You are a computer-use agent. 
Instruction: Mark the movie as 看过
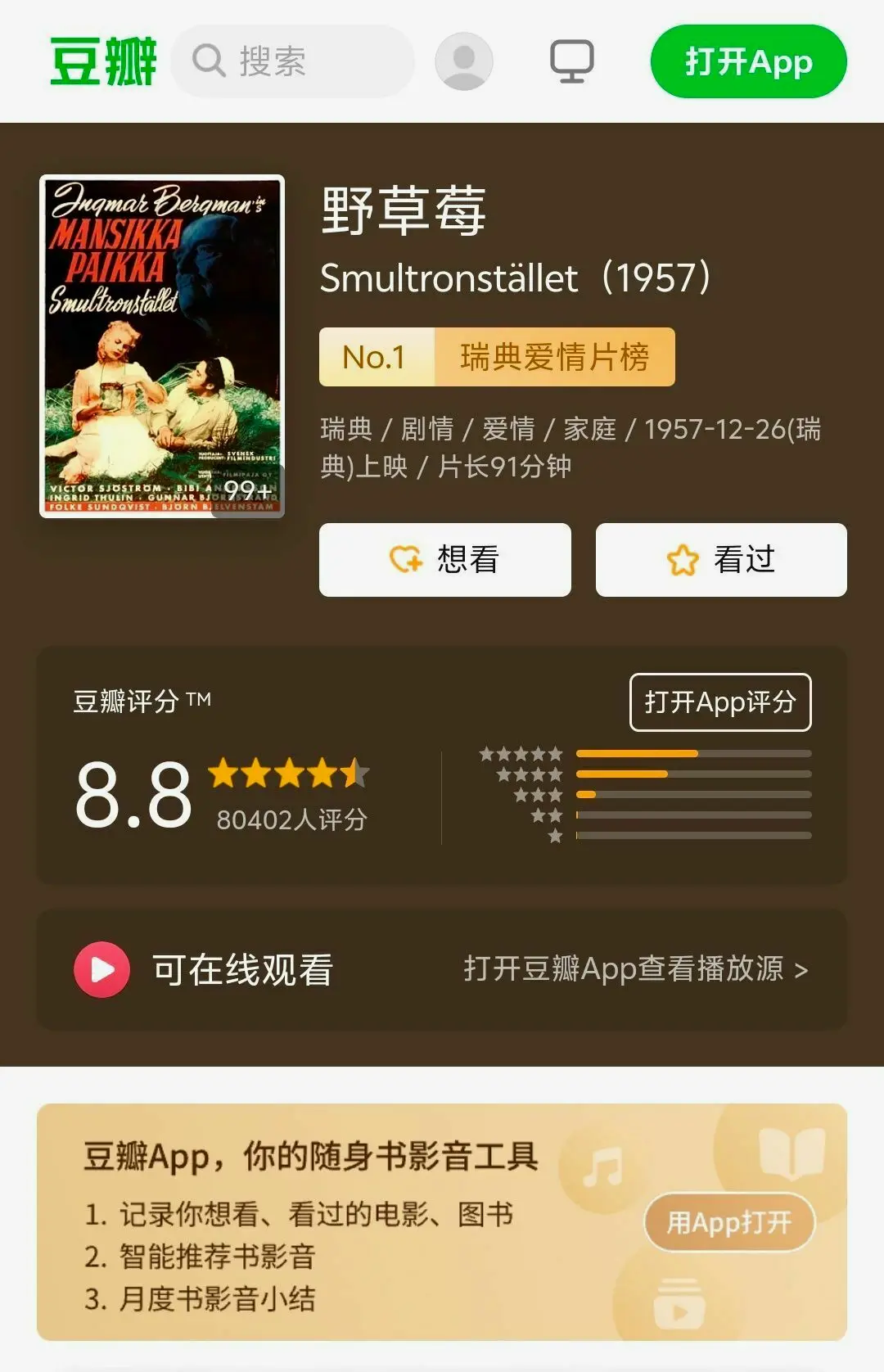(720, 560)
